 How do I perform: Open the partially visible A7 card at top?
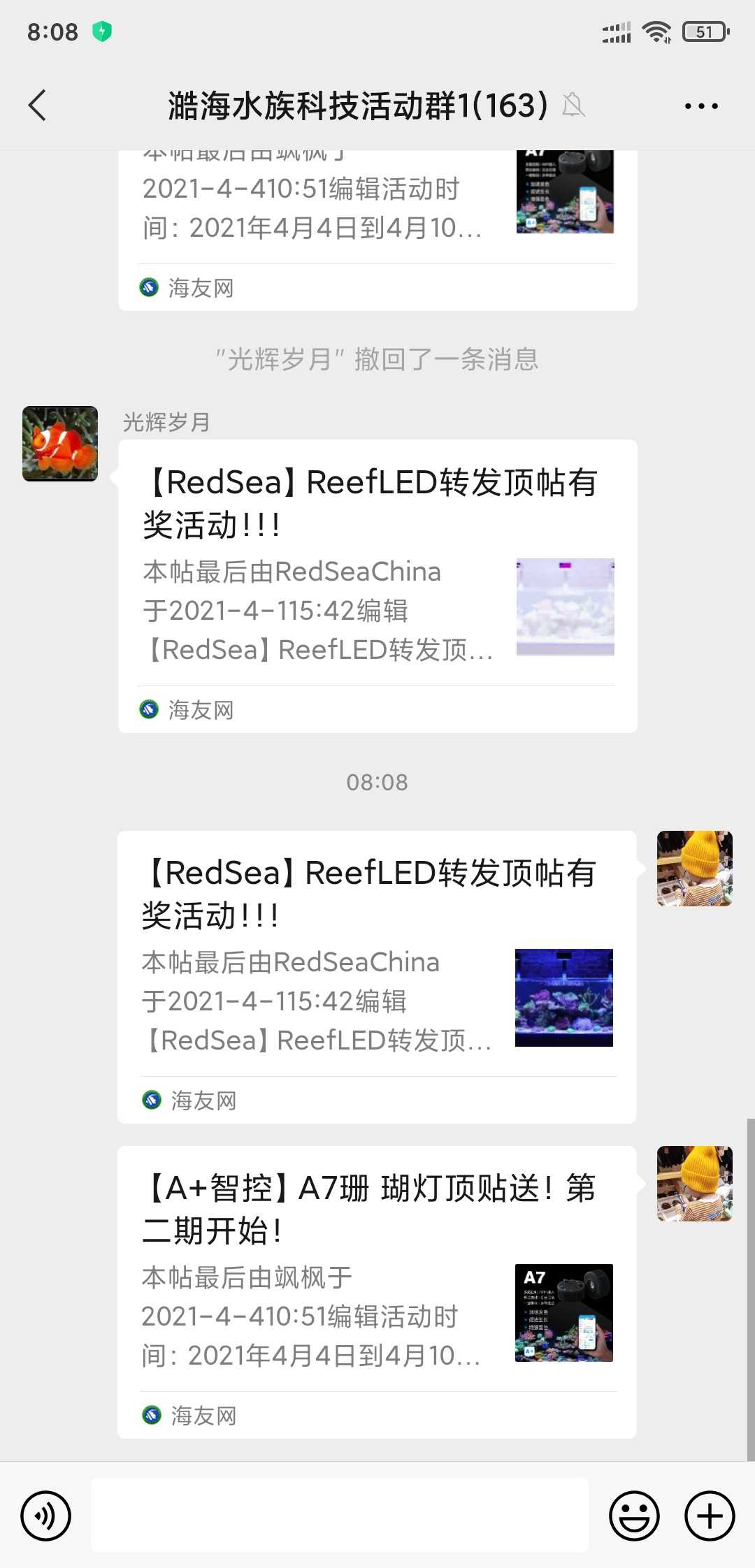coord(377,224)
